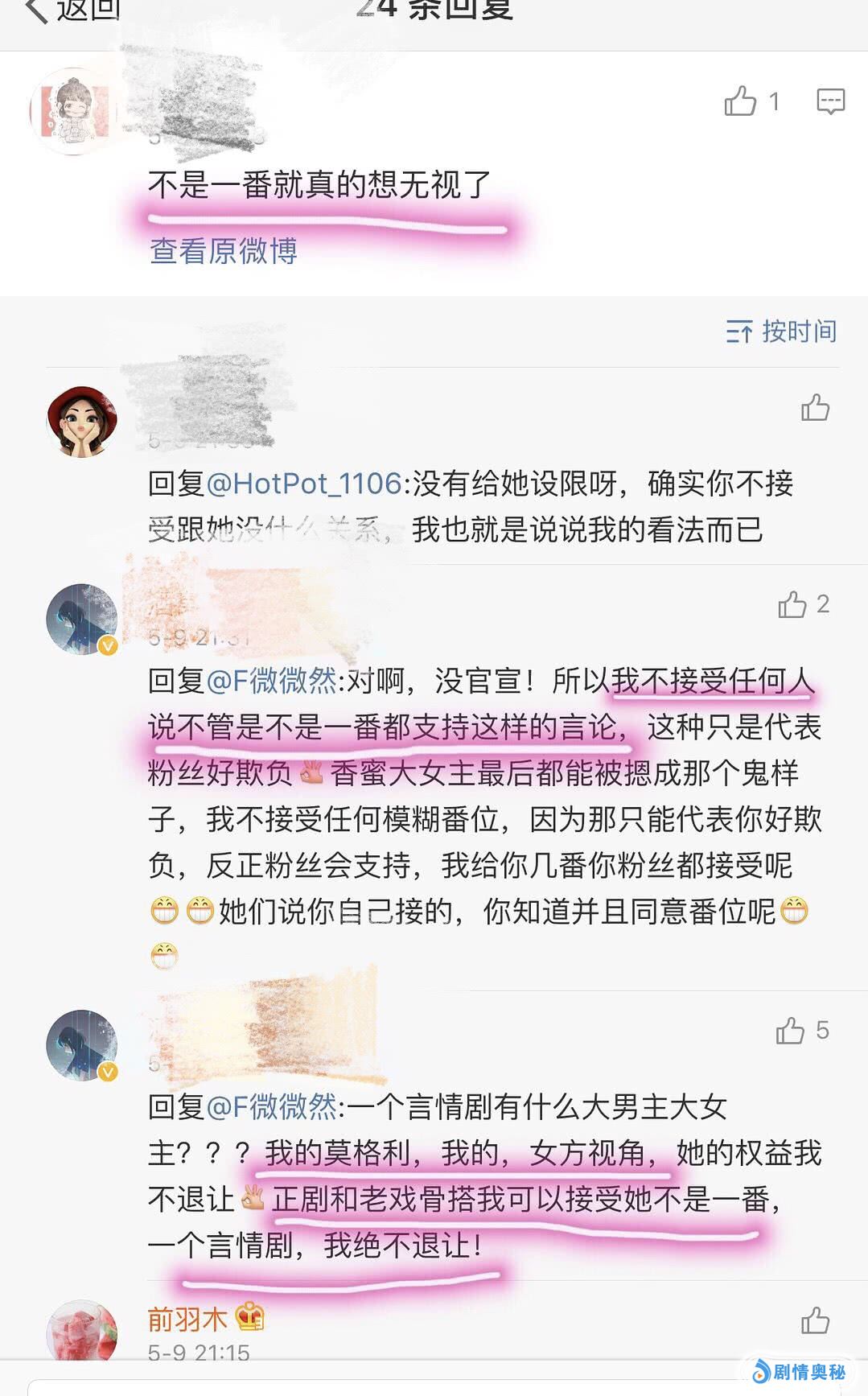868x1396 pixels.
Task: Open @F微微然 in the "对啊，没官宣" reply
Action: click(x=272, y=682)
